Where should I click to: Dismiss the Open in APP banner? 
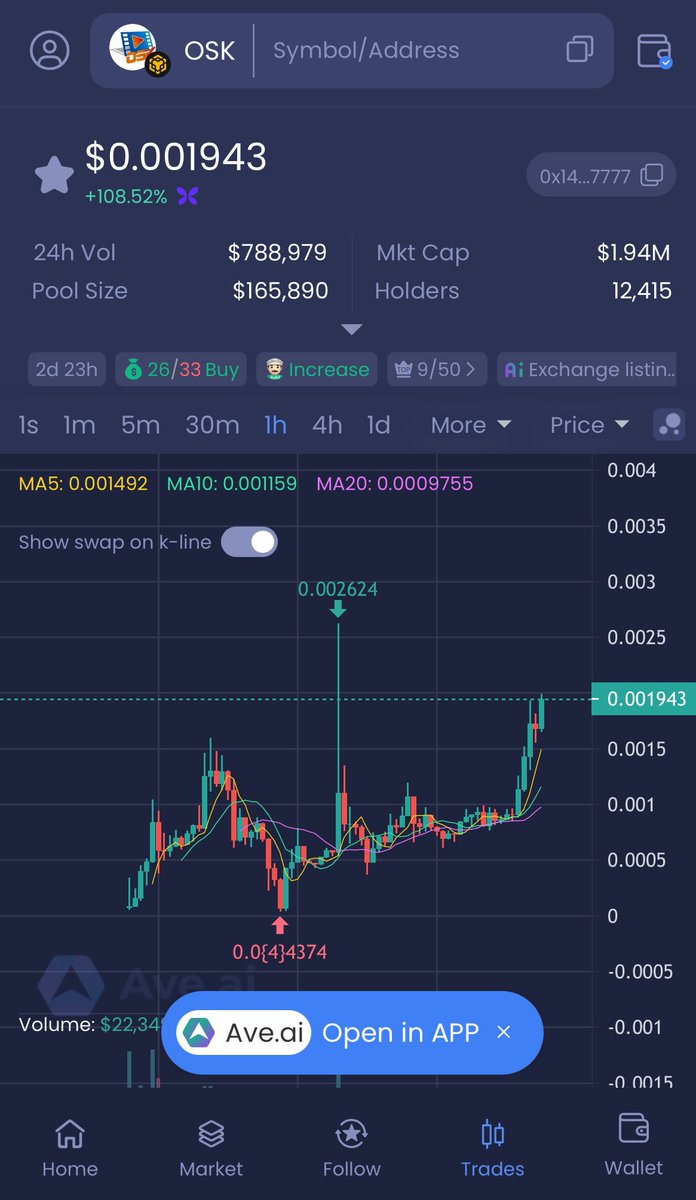504,1032
